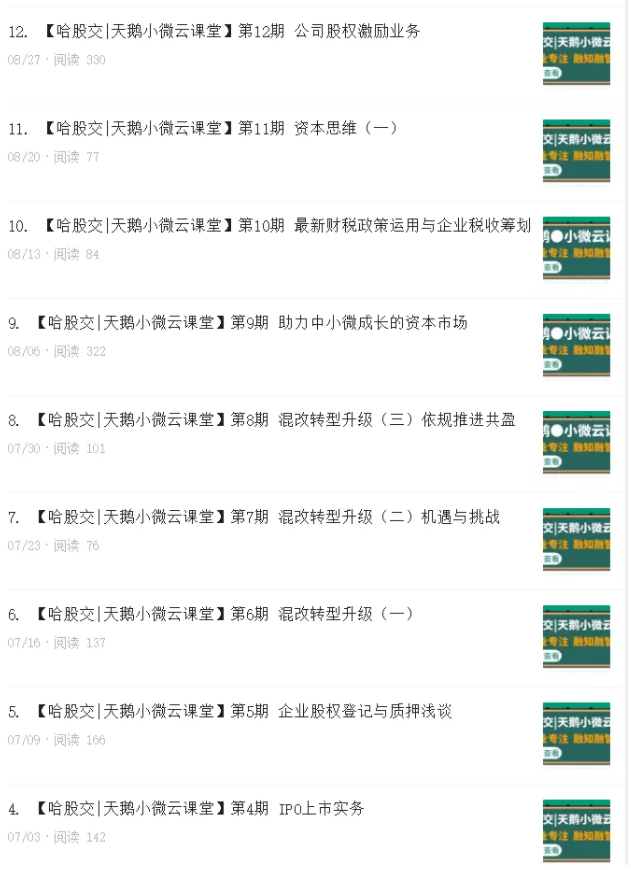The width and height of the screenshot is (631, 870).
Task: Open article 10 on 最新财税政策运用与企业税收筹划
Action: pyautogui.click(x=270, y=226)
